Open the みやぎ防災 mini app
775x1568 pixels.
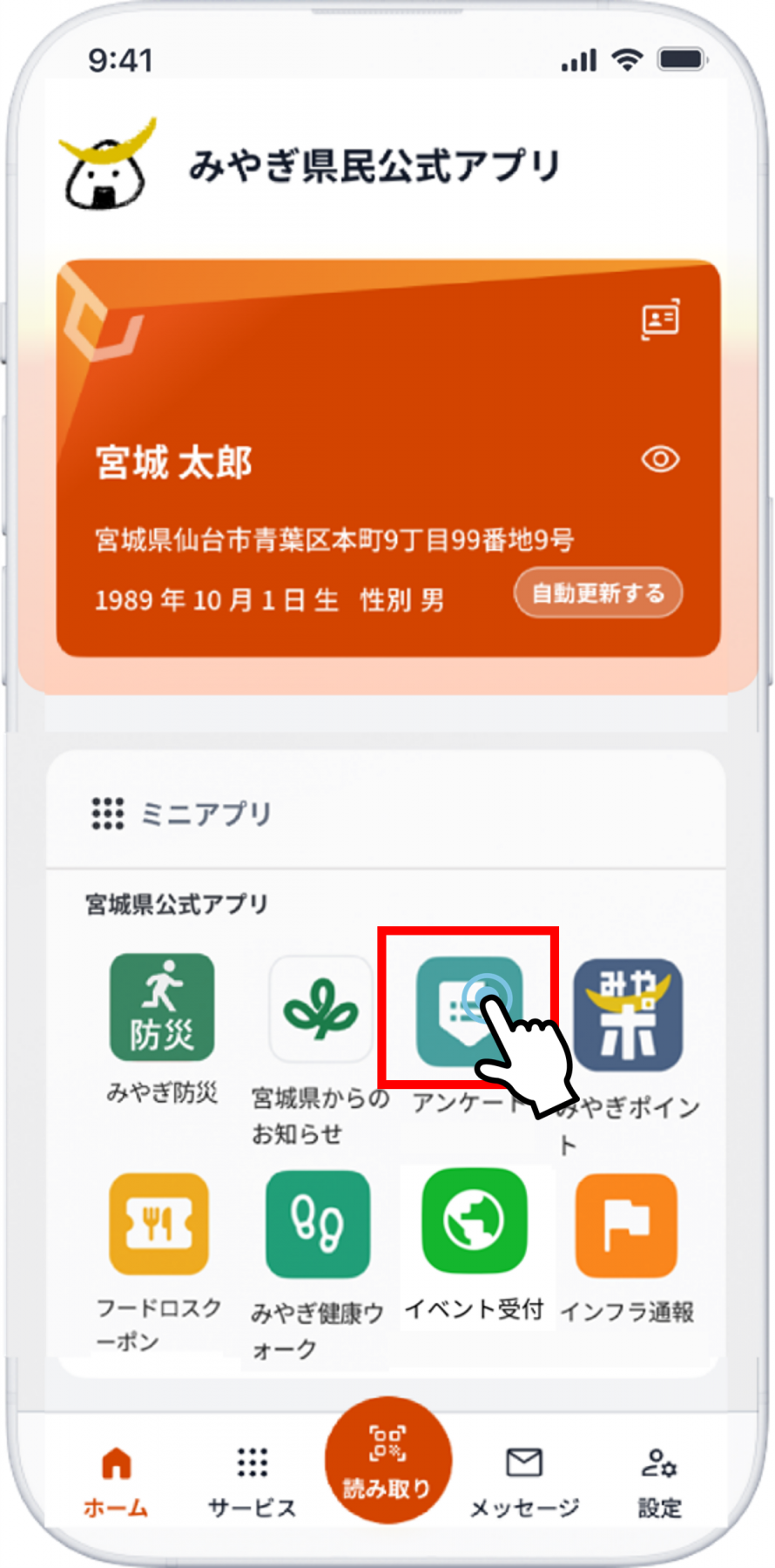pyautogui.click(x=162, y=1008)
